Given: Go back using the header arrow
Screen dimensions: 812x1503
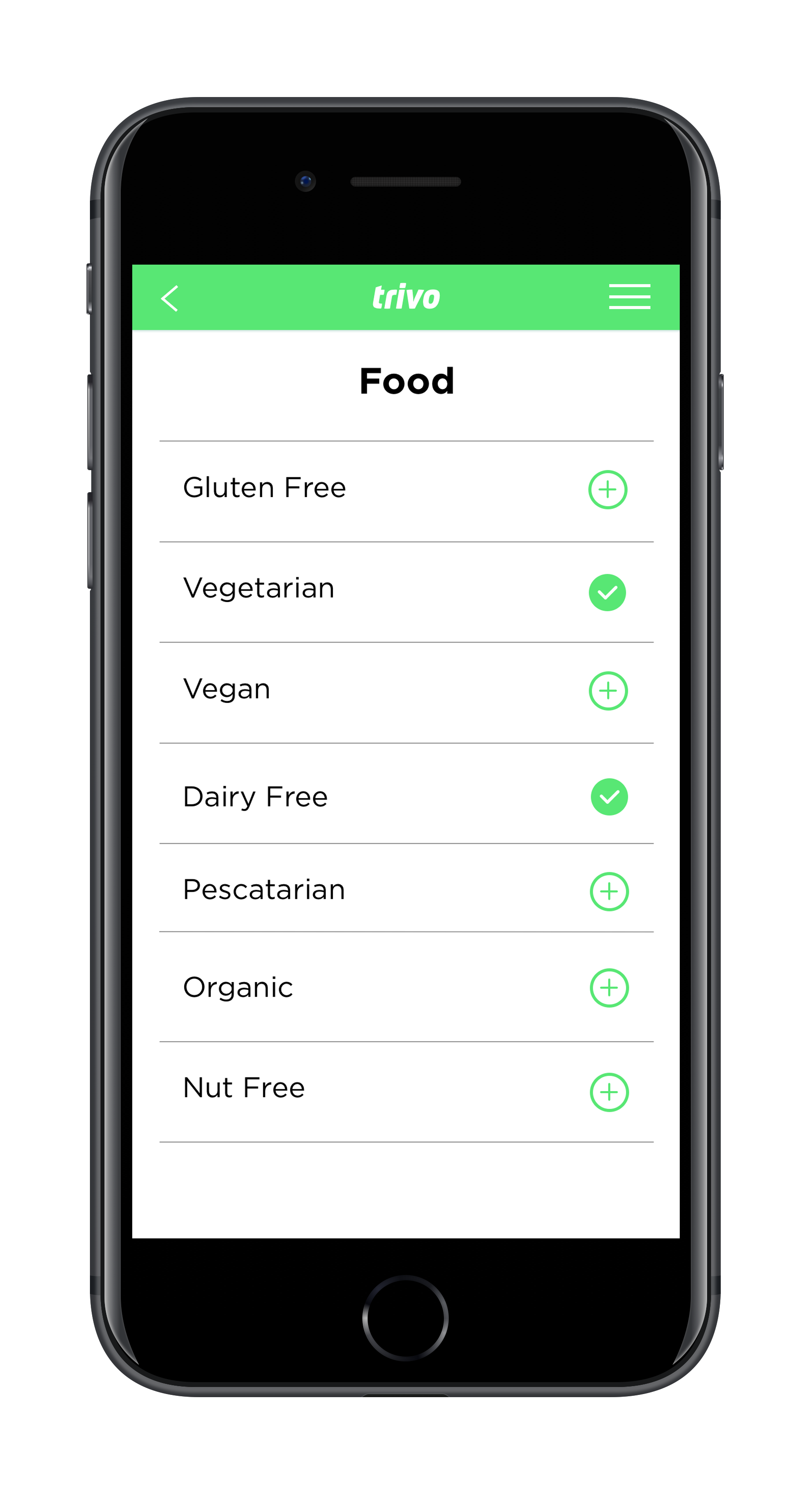Looking at the screenshot, I should 170,298.
